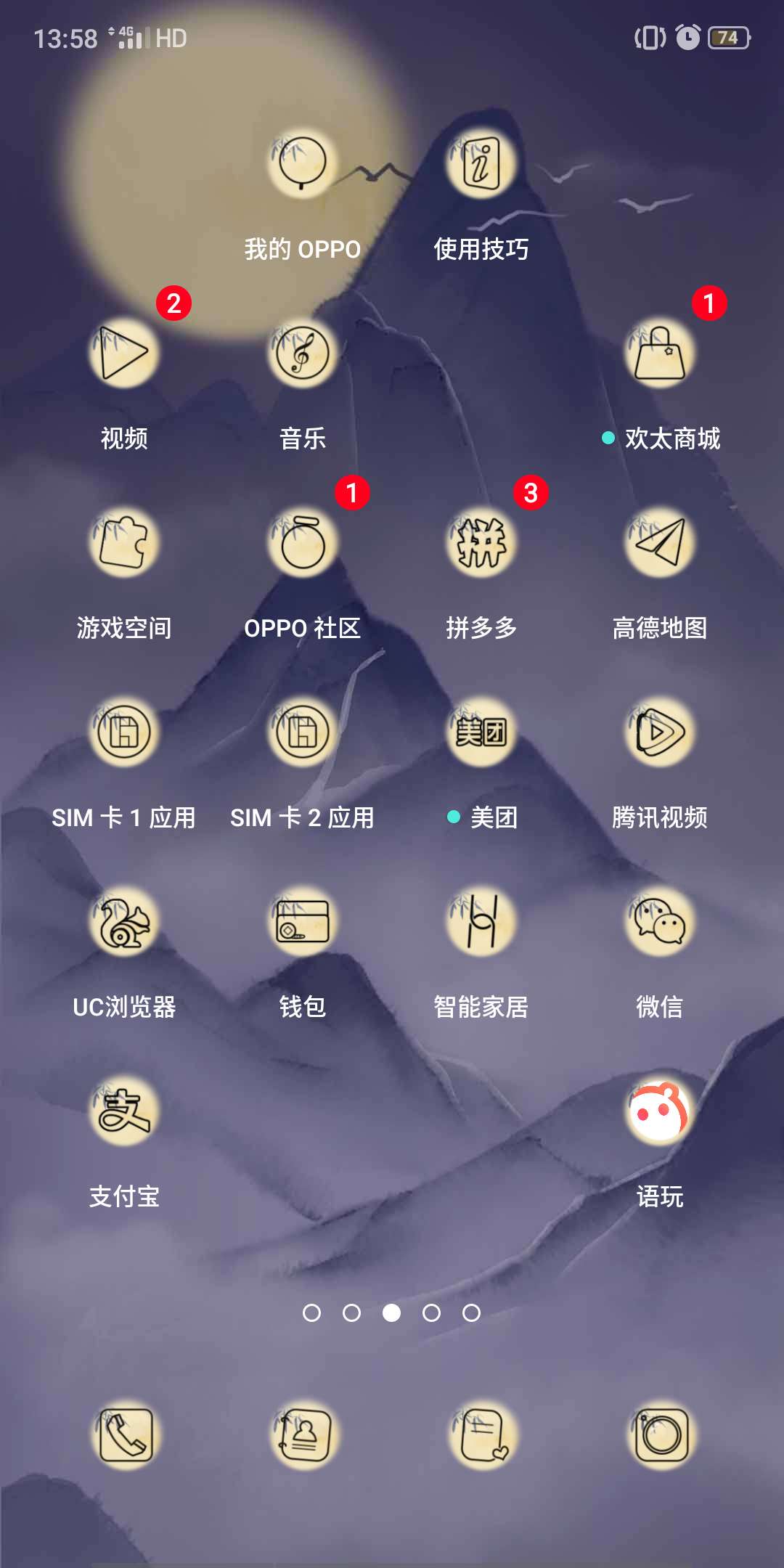
Task: Launch the OPPO 社区 app
Action: coord(302,543)
